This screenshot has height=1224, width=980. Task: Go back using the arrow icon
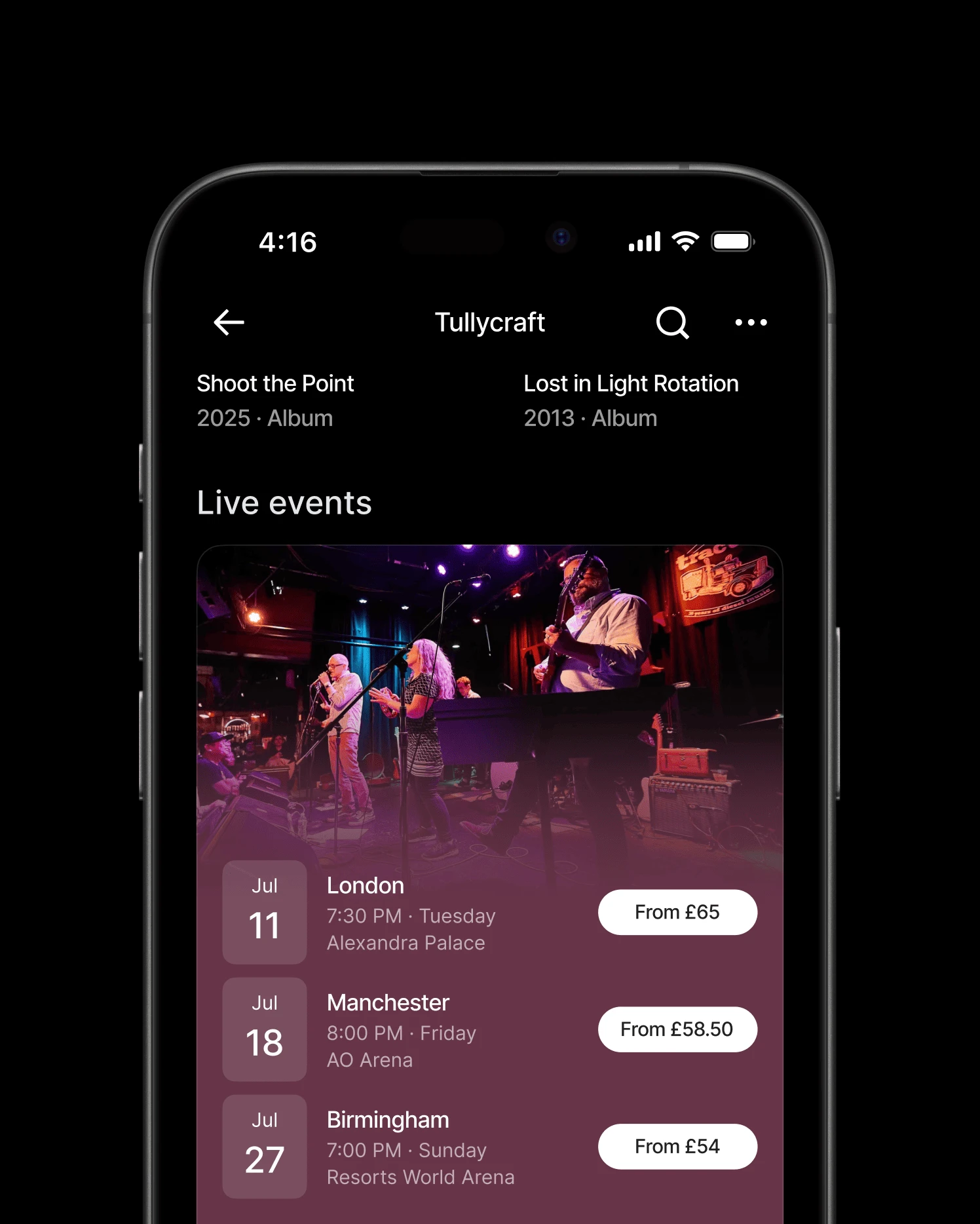point(229,322)
